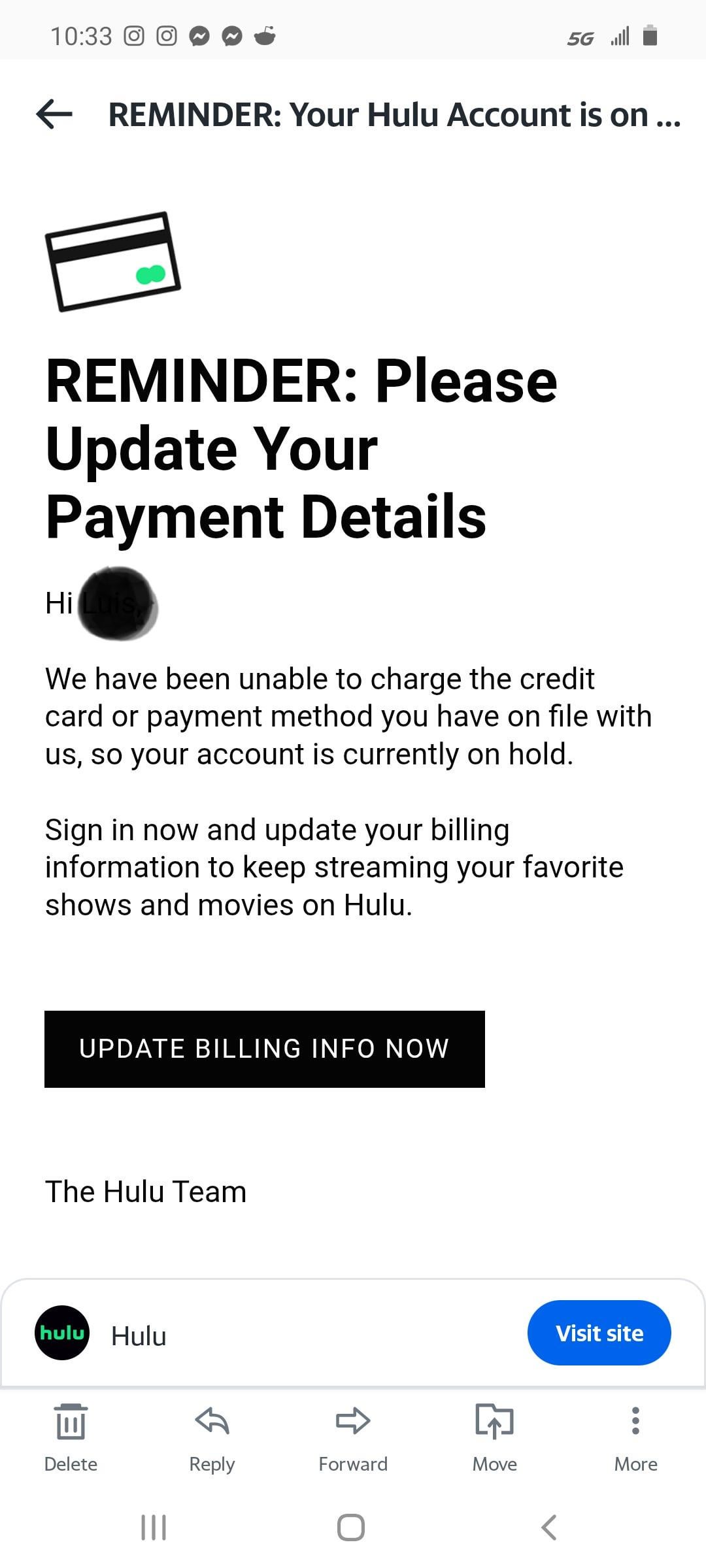Tap Update Billing Info Now button
Image resolution: width=706 pixels, height=1568 pixels.
(264, 1049)
